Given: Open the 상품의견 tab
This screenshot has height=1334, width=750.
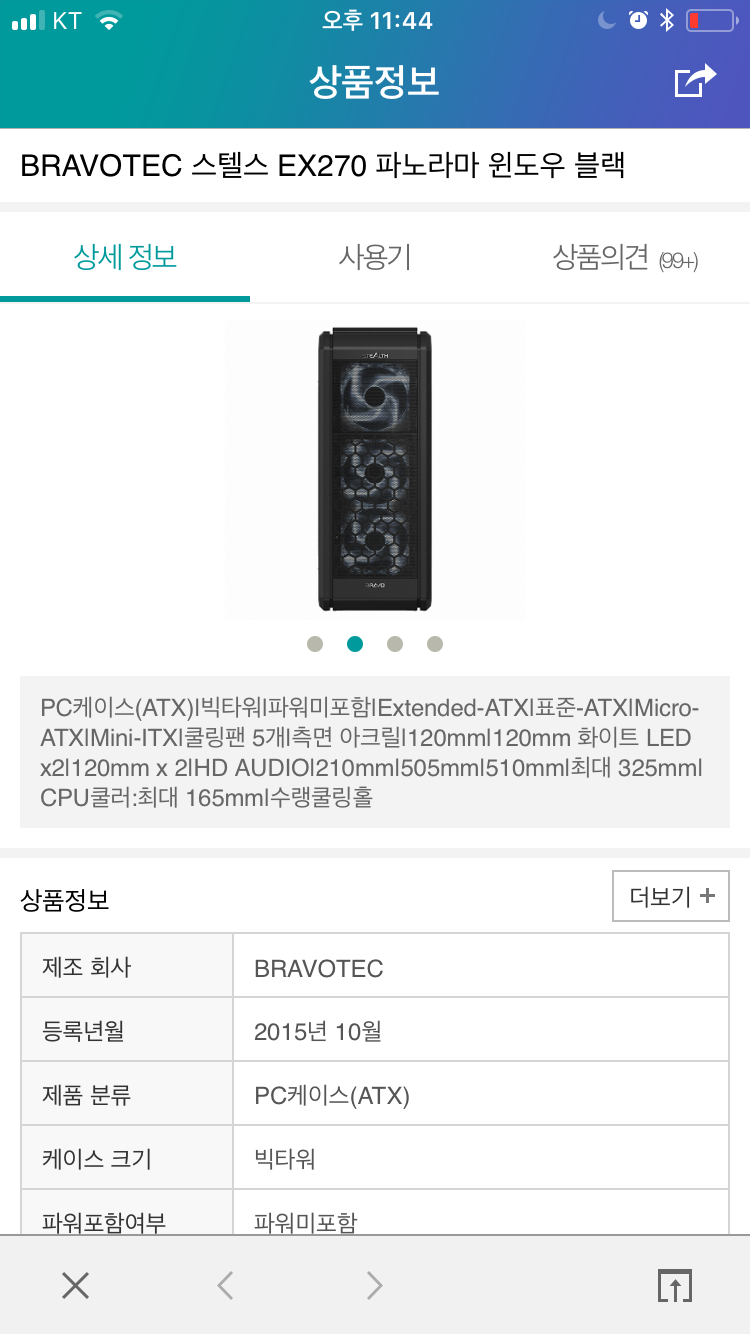Looking at the screenshot, I should (x=625, y=258).
